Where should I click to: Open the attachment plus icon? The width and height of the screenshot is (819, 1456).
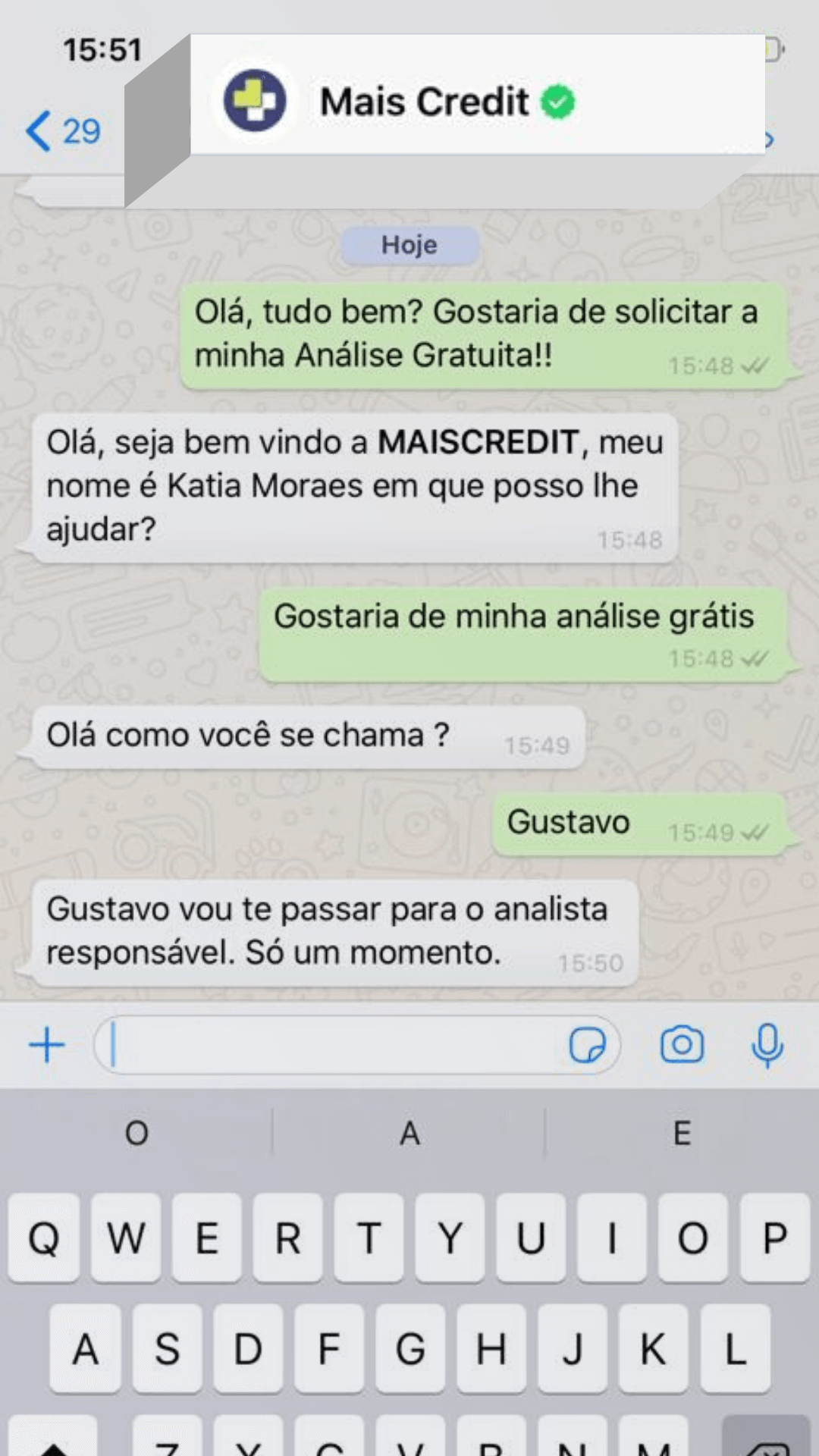47,1044
